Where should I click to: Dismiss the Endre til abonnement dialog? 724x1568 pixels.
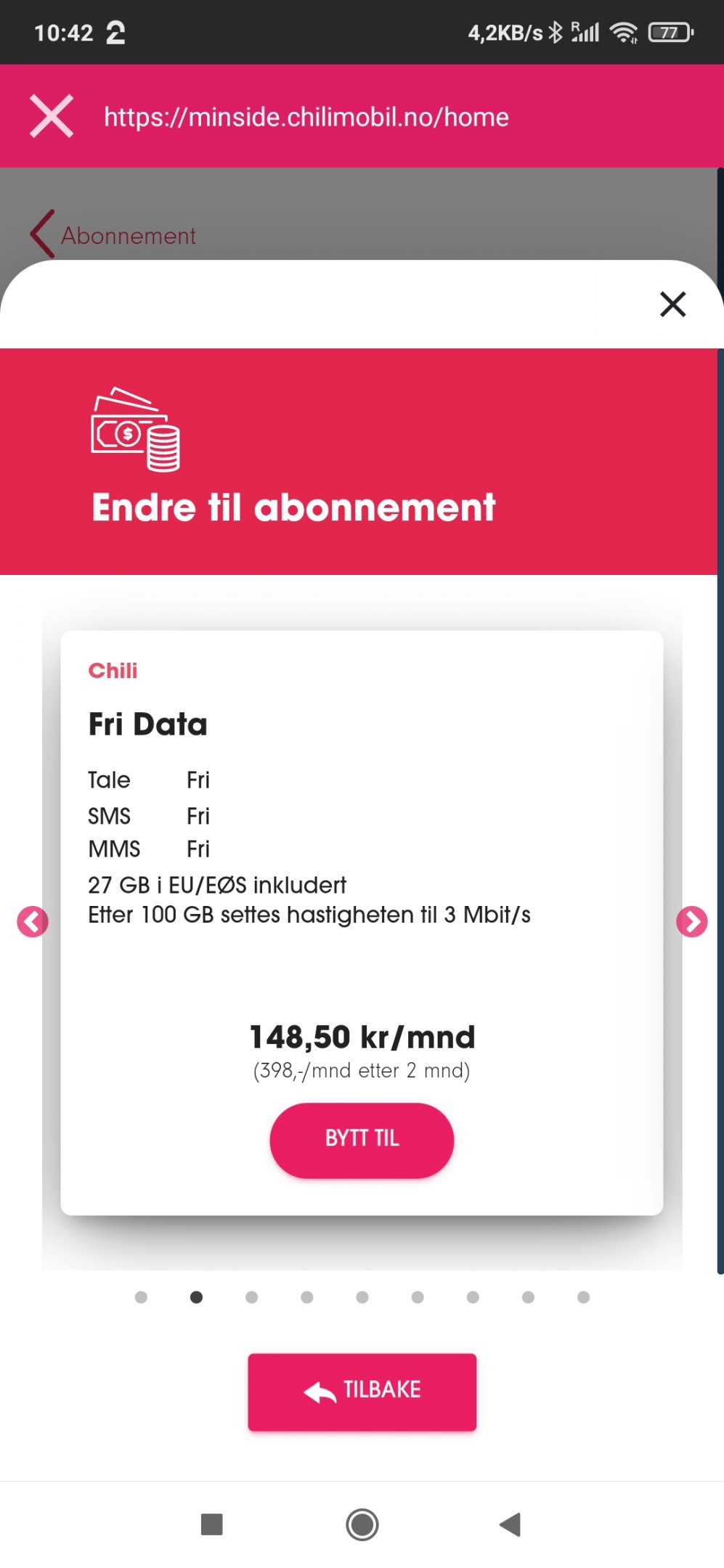tap(672, 304)
